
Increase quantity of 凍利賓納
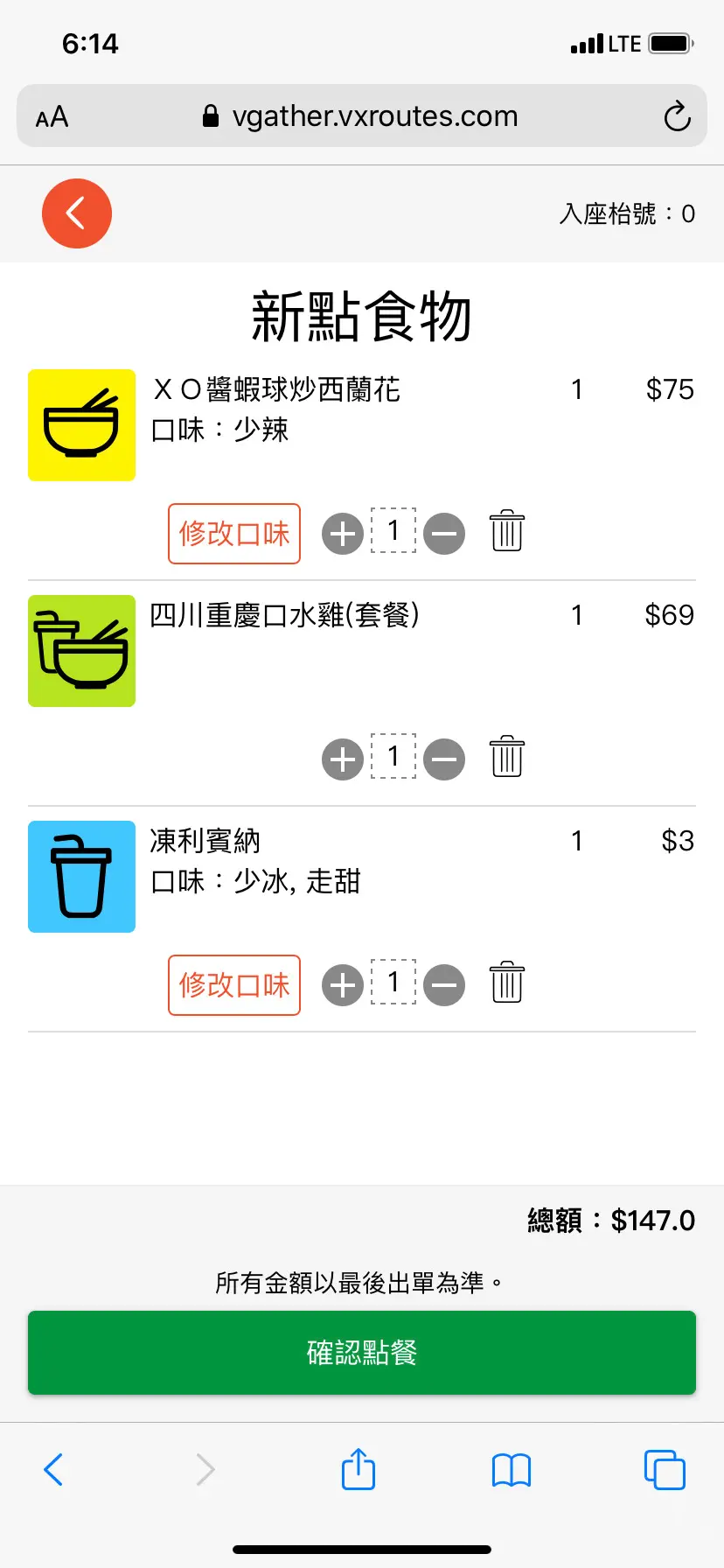[343, 985]
